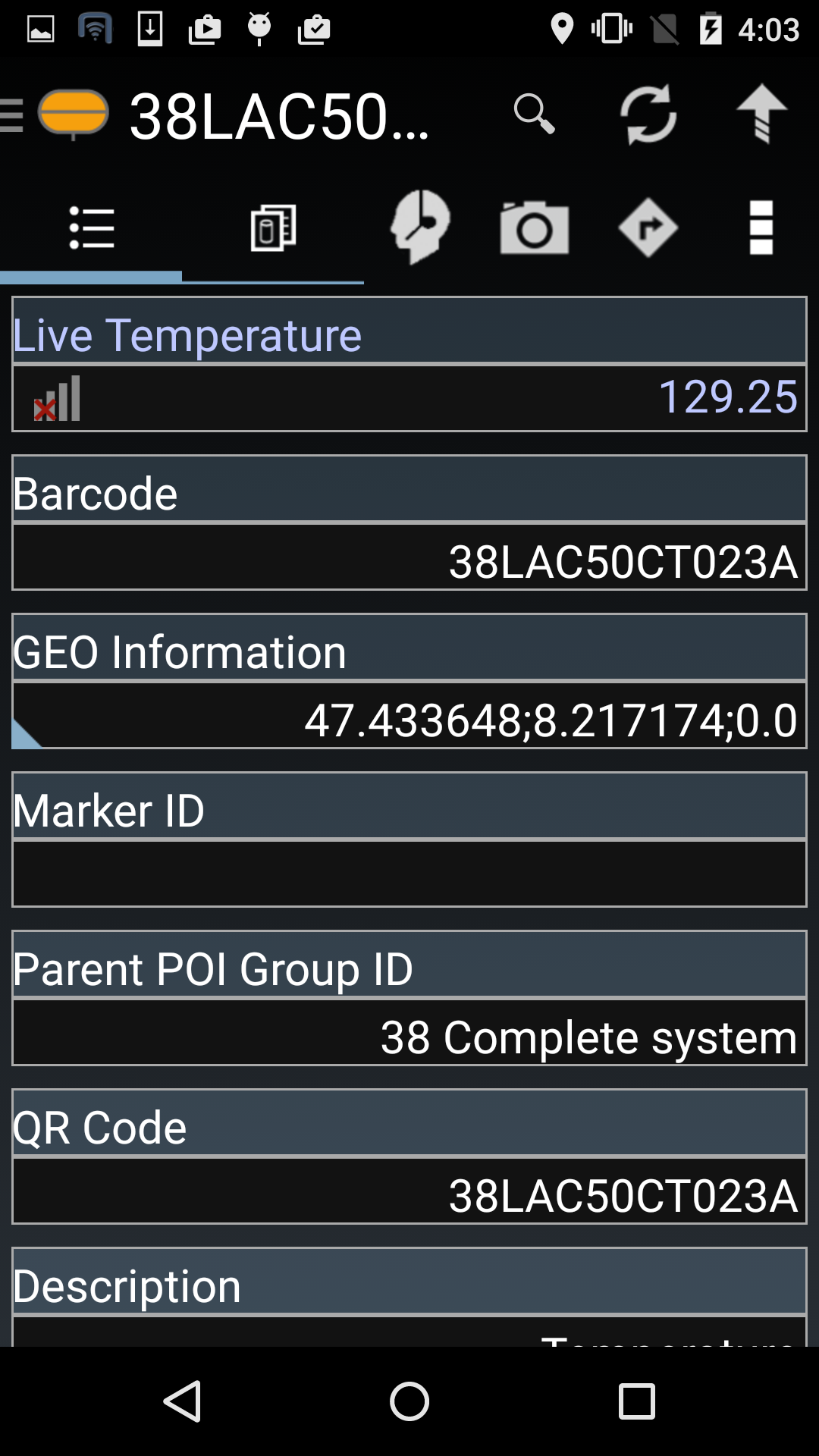Tap the empty Marker ID field

(x=409, y=874)
